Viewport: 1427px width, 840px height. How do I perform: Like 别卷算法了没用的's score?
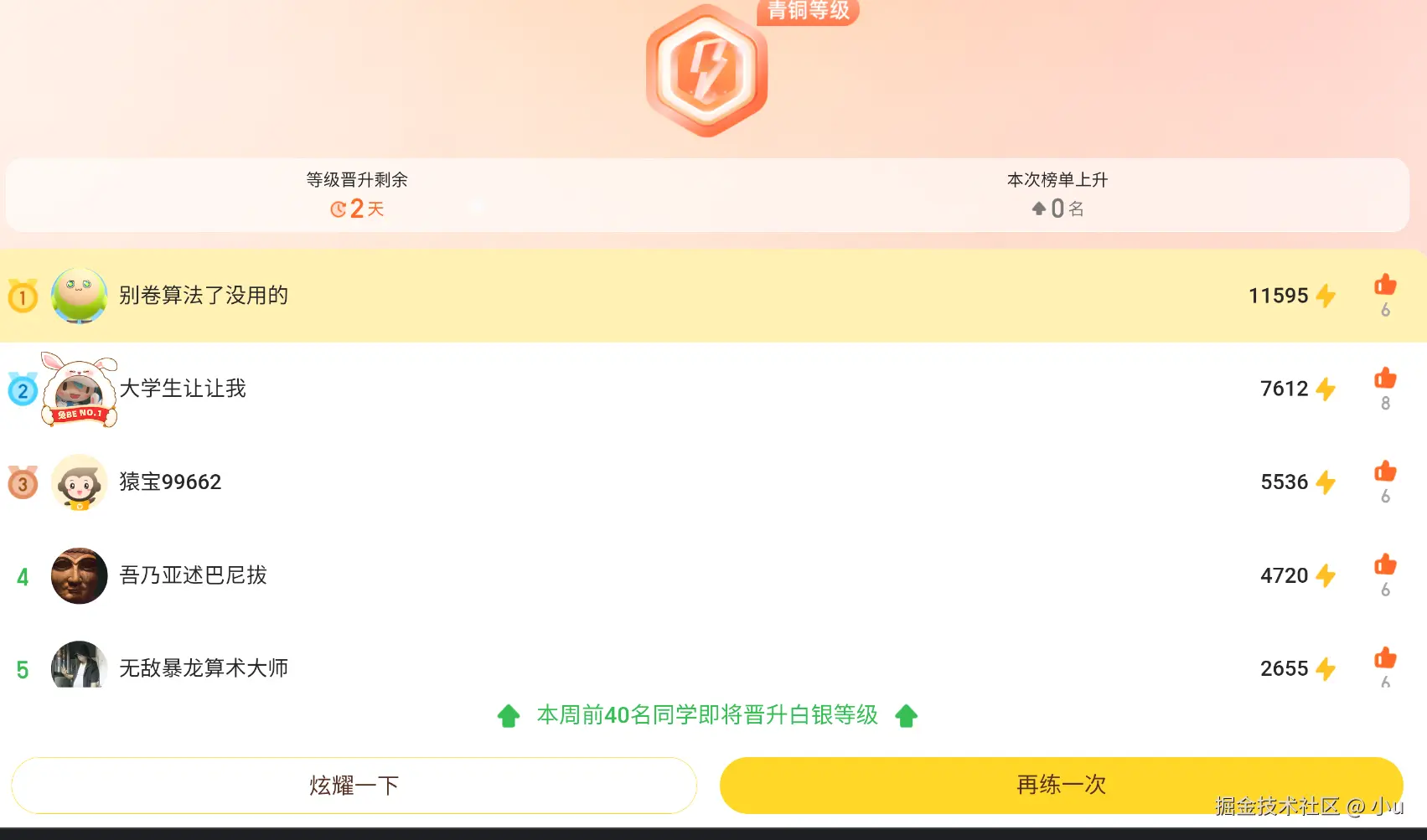point(1385,286)
